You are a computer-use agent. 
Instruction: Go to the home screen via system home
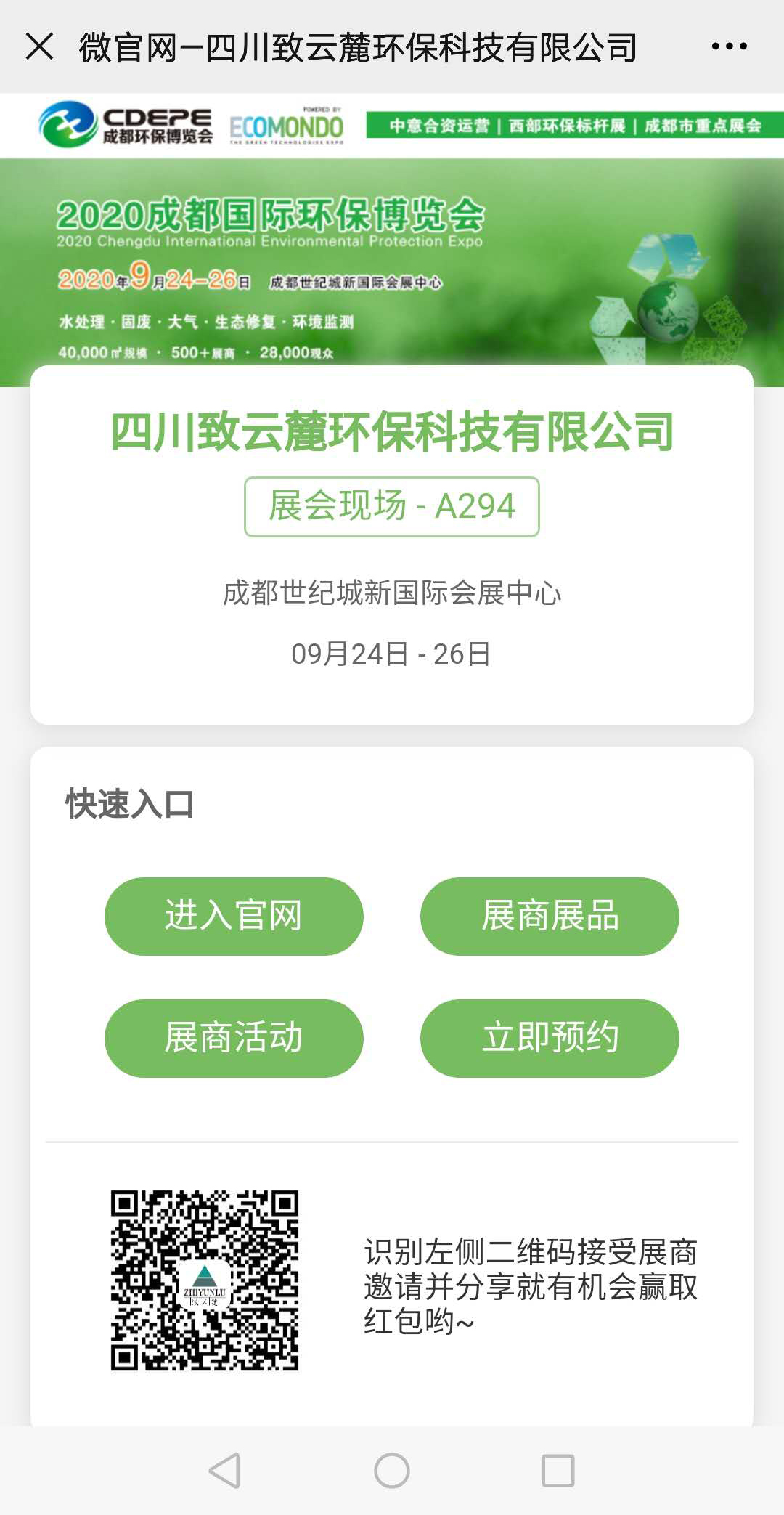click(x=392, y=1471)
